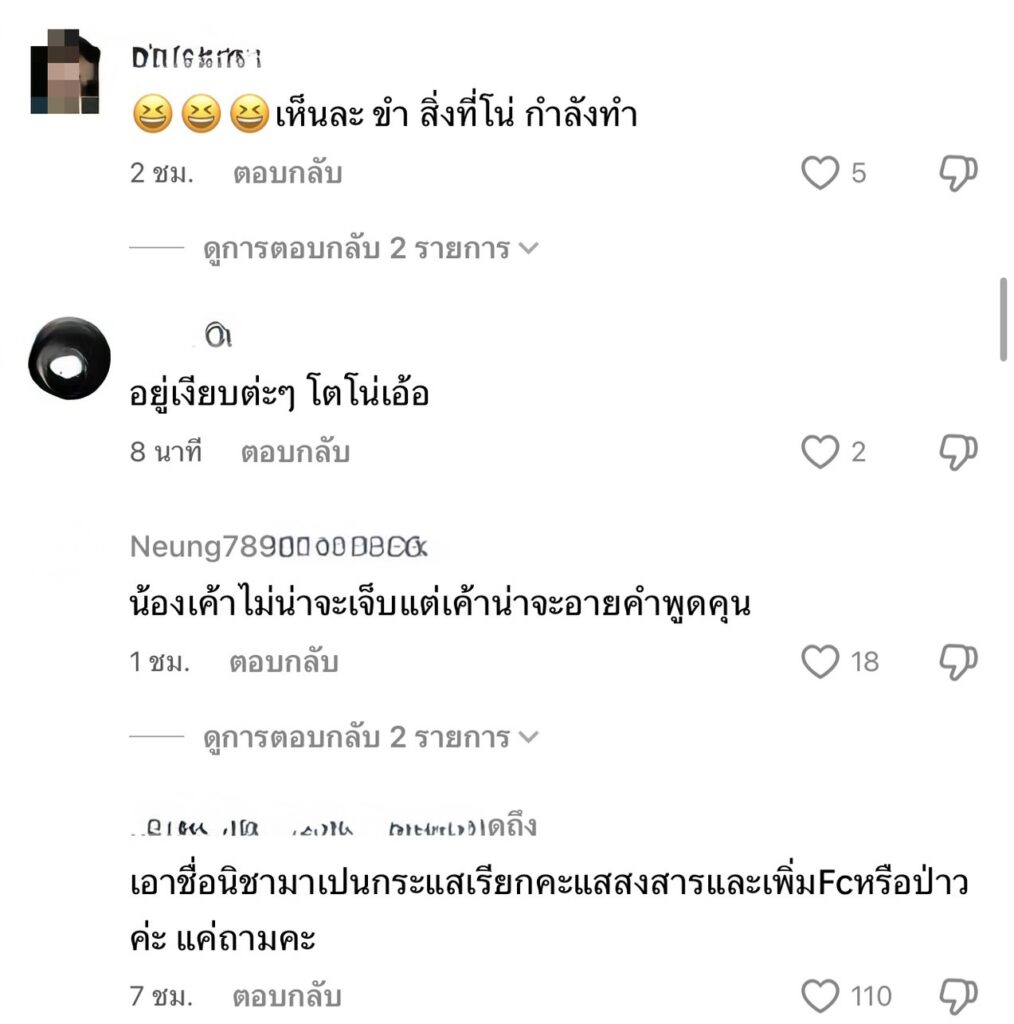Like the comment starting with น้องเค้าไม่น่าจะเจ็บ
Viewport: 1014px width, 1024px height.
pos(820,662)
